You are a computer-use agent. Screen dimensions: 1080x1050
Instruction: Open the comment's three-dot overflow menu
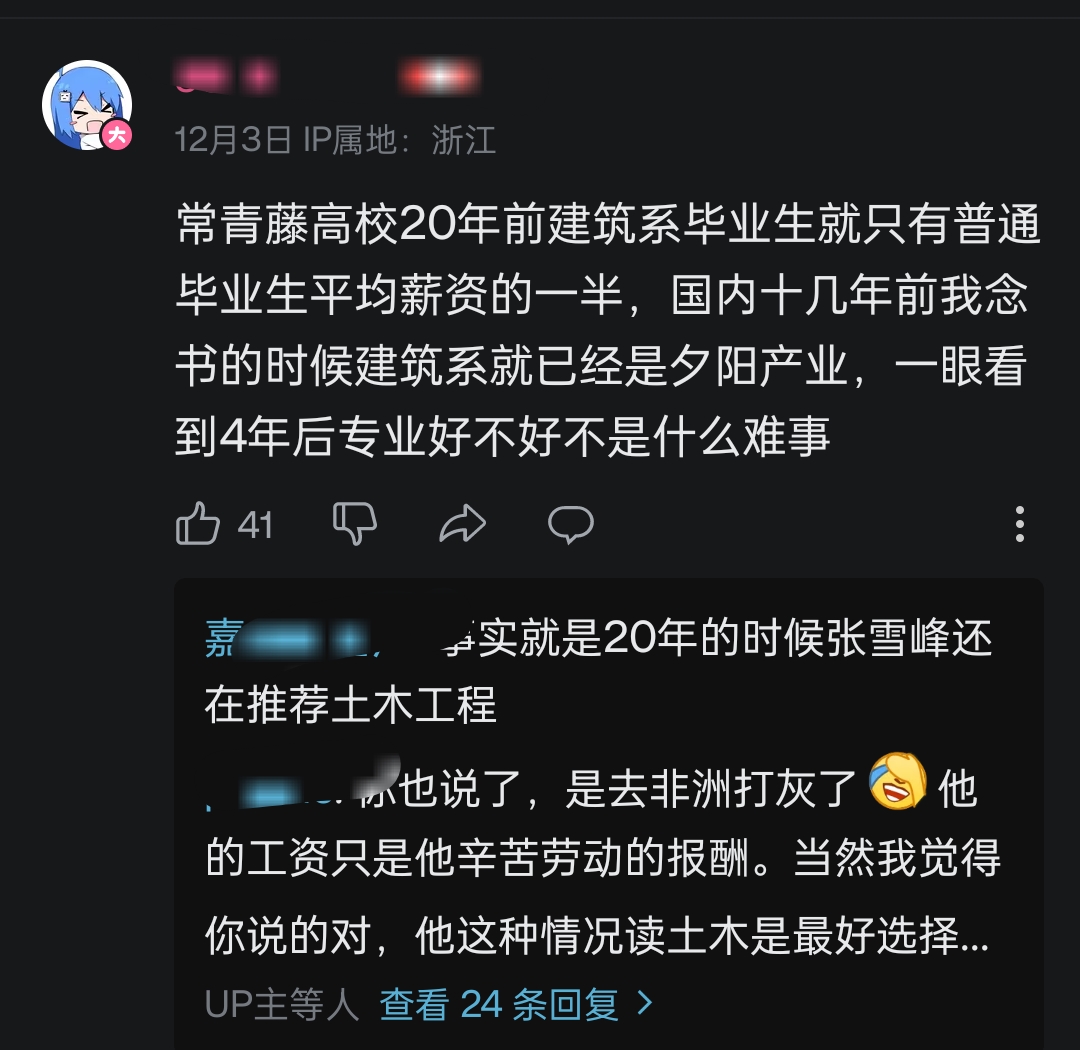(1019, 524)
